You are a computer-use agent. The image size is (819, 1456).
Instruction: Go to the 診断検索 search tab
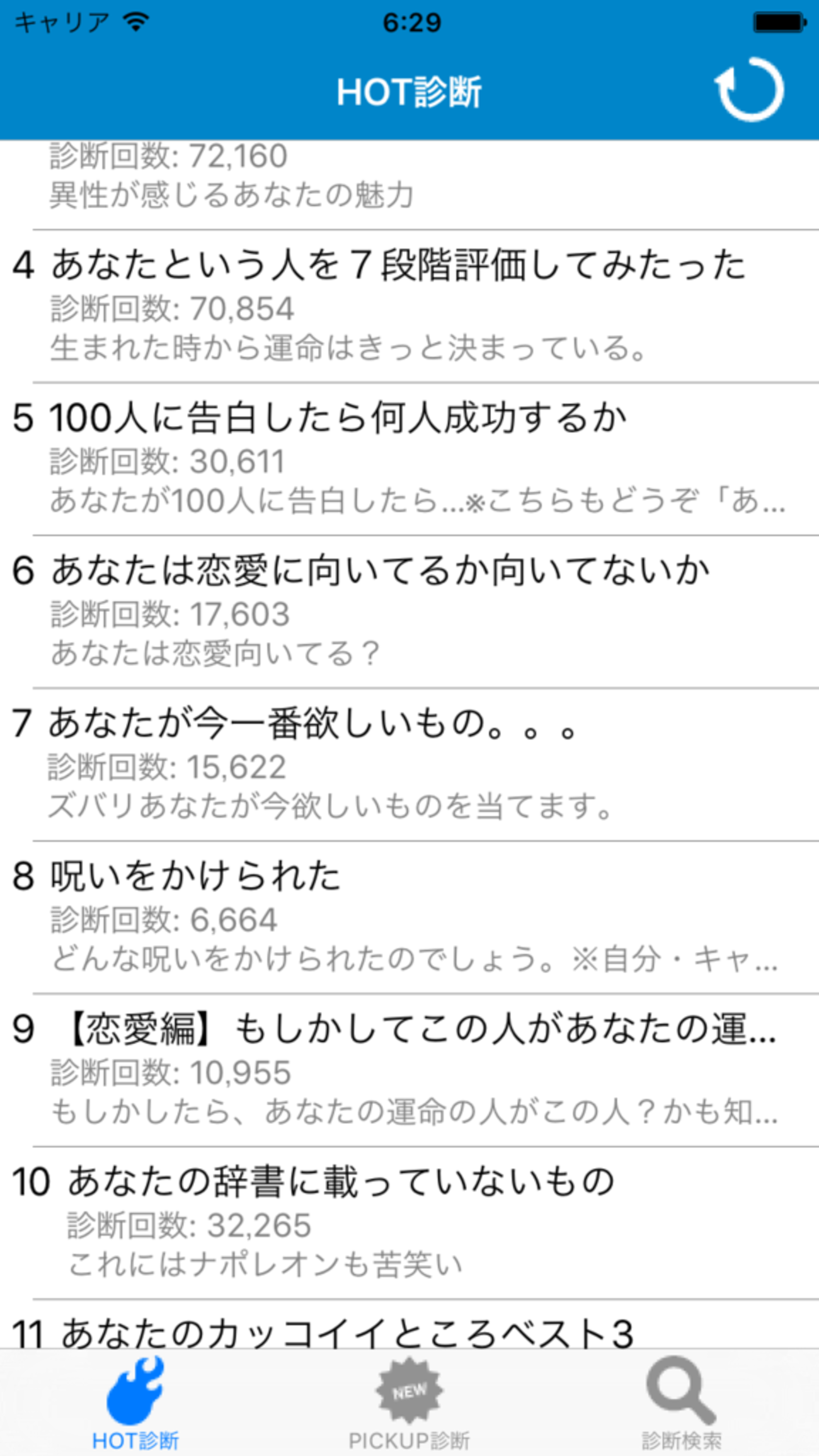682,1403
